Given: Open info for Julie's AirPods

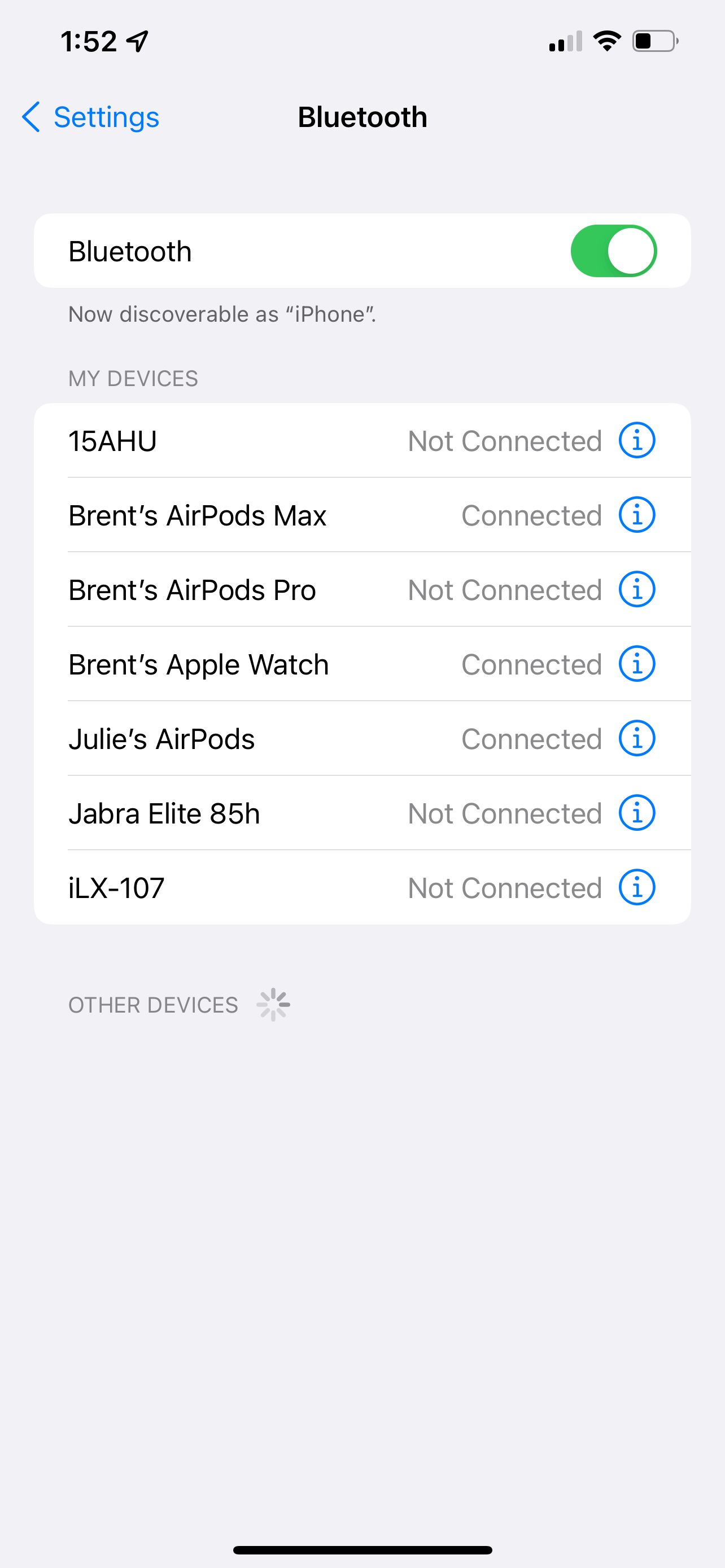Looking at the screenshot, I should [637, 738].
